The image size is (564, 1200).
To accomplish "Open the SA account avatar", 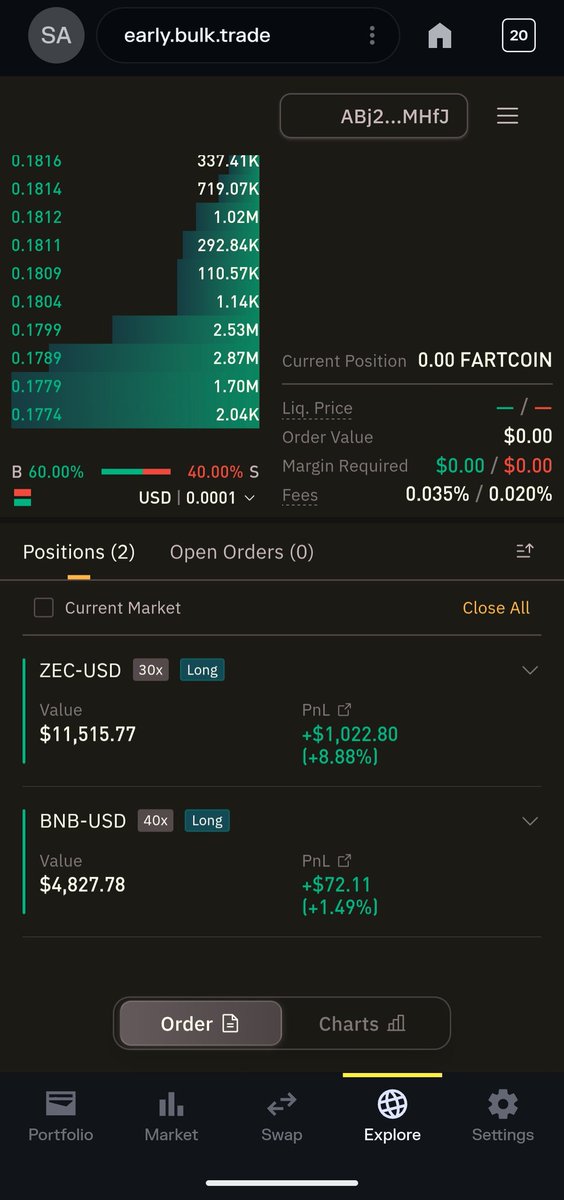I will click(56, 35).
